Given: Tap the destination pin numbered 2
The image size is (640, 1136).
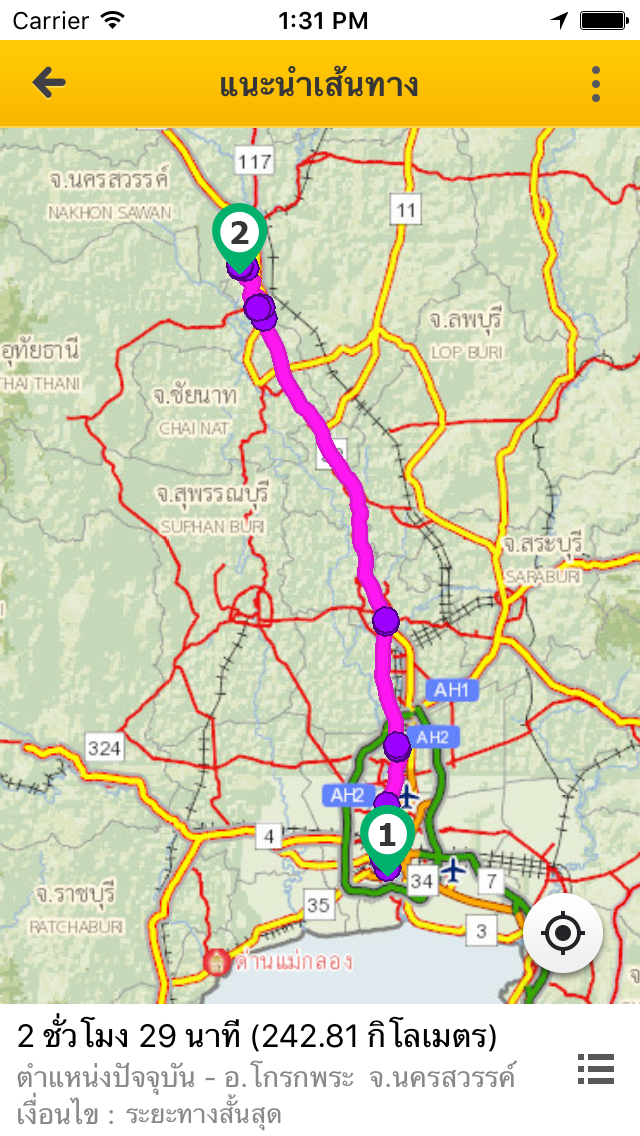Looking at the screenshot, I should click(x=240, y=234).
